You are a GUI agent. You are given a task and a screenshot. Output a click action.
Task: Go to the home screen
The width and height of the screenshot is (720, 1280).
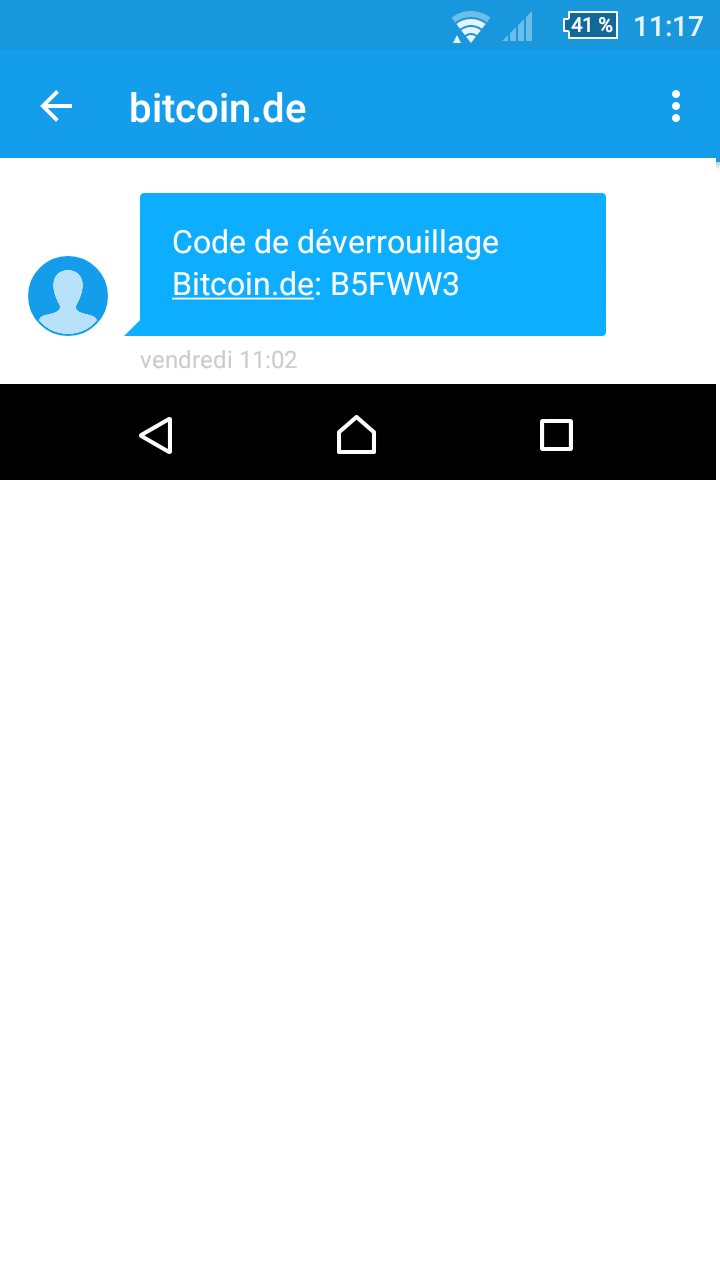pyautogui.click(x=357, y=435)
